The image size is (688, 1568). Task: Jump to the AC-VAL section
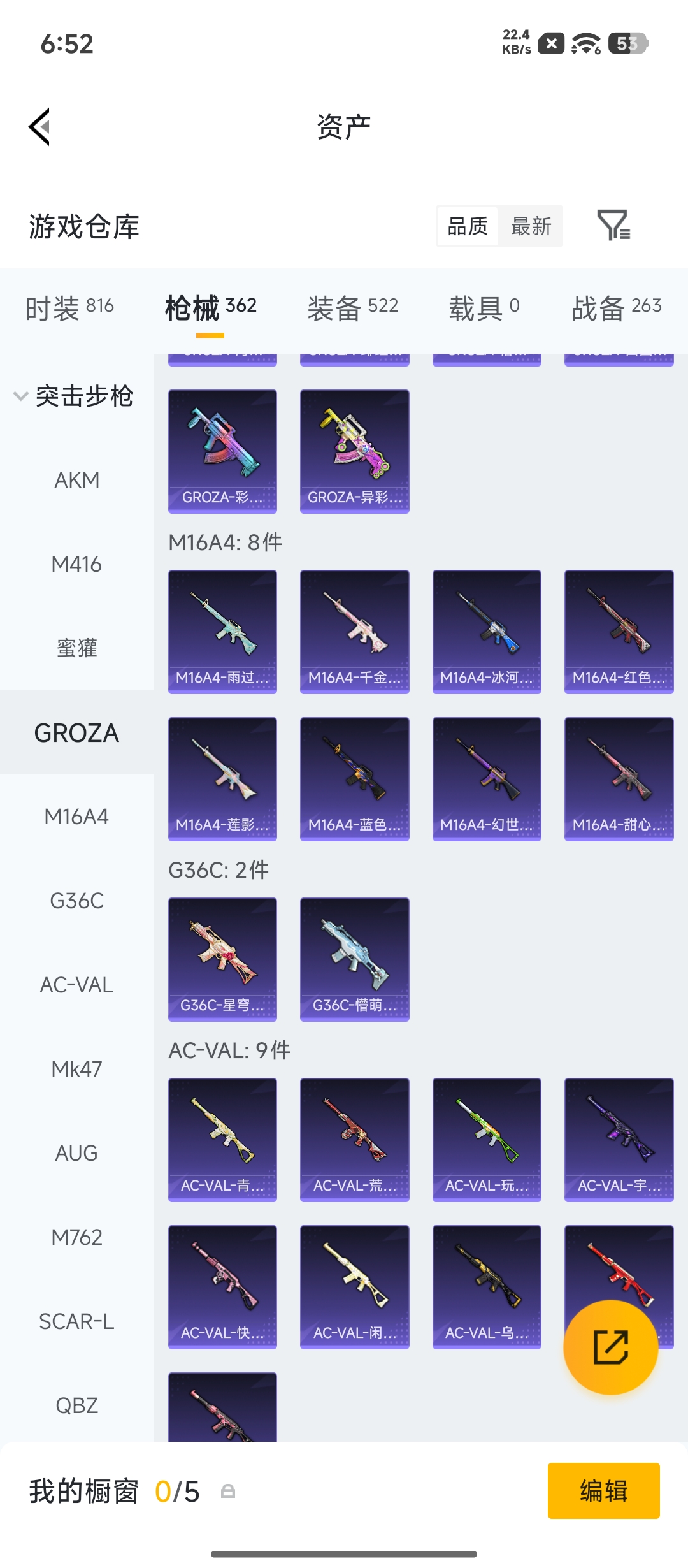click(x=77, y=985)
